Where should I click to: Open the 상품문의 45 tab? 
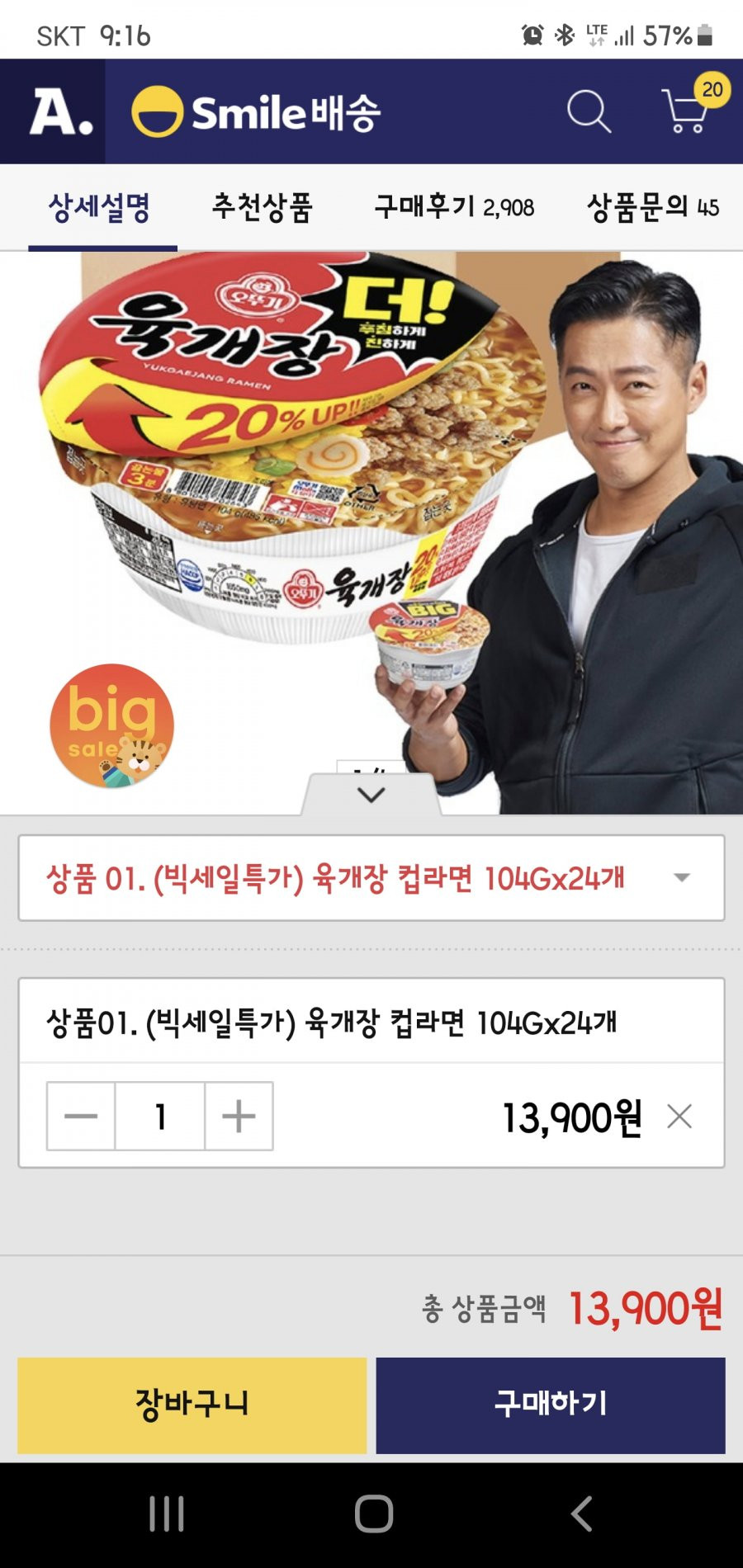pos(652,207)
